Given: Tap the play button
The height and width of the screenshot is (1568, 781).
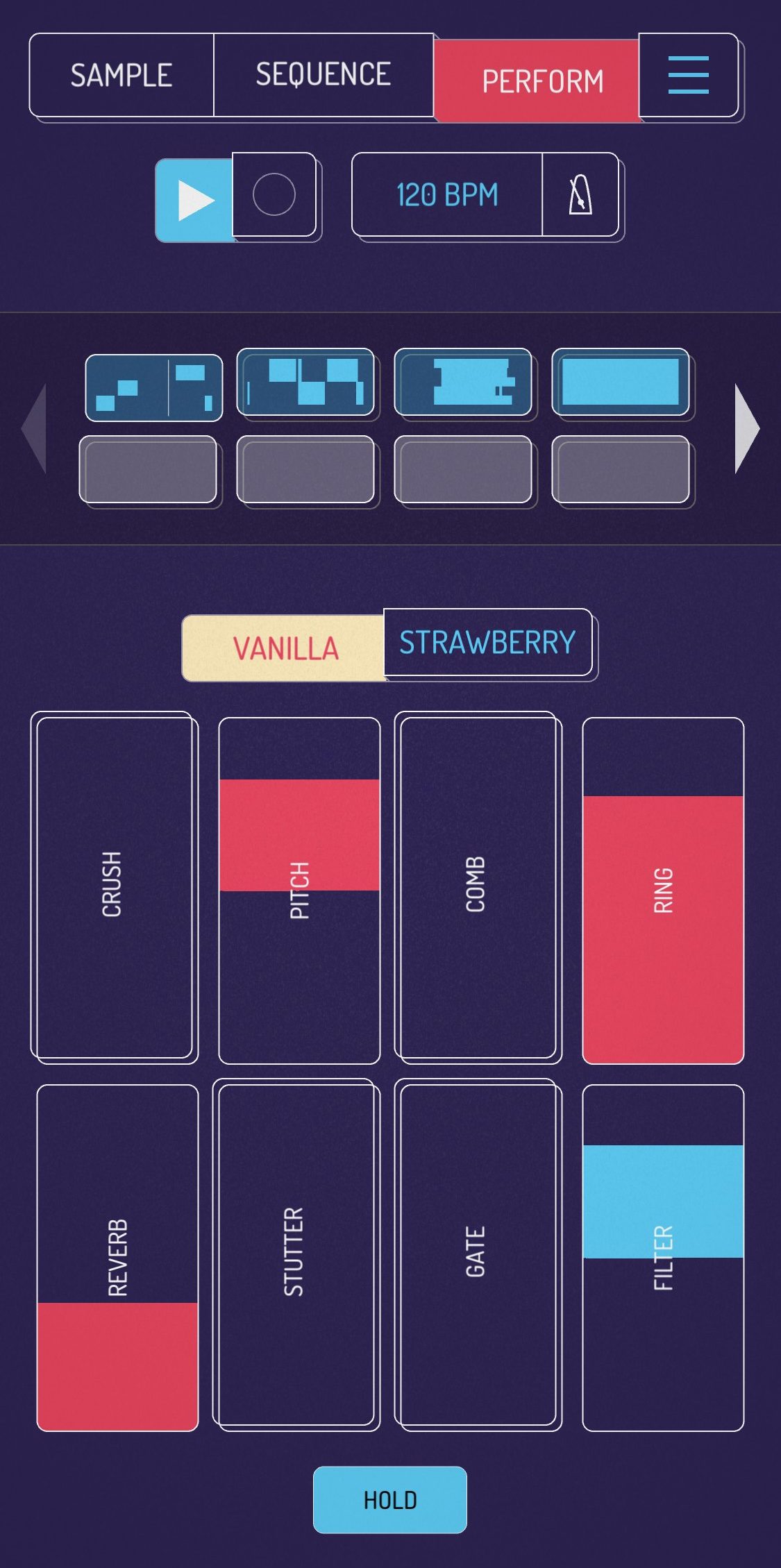Looking at the screenshot, I should tap(194, 201).
